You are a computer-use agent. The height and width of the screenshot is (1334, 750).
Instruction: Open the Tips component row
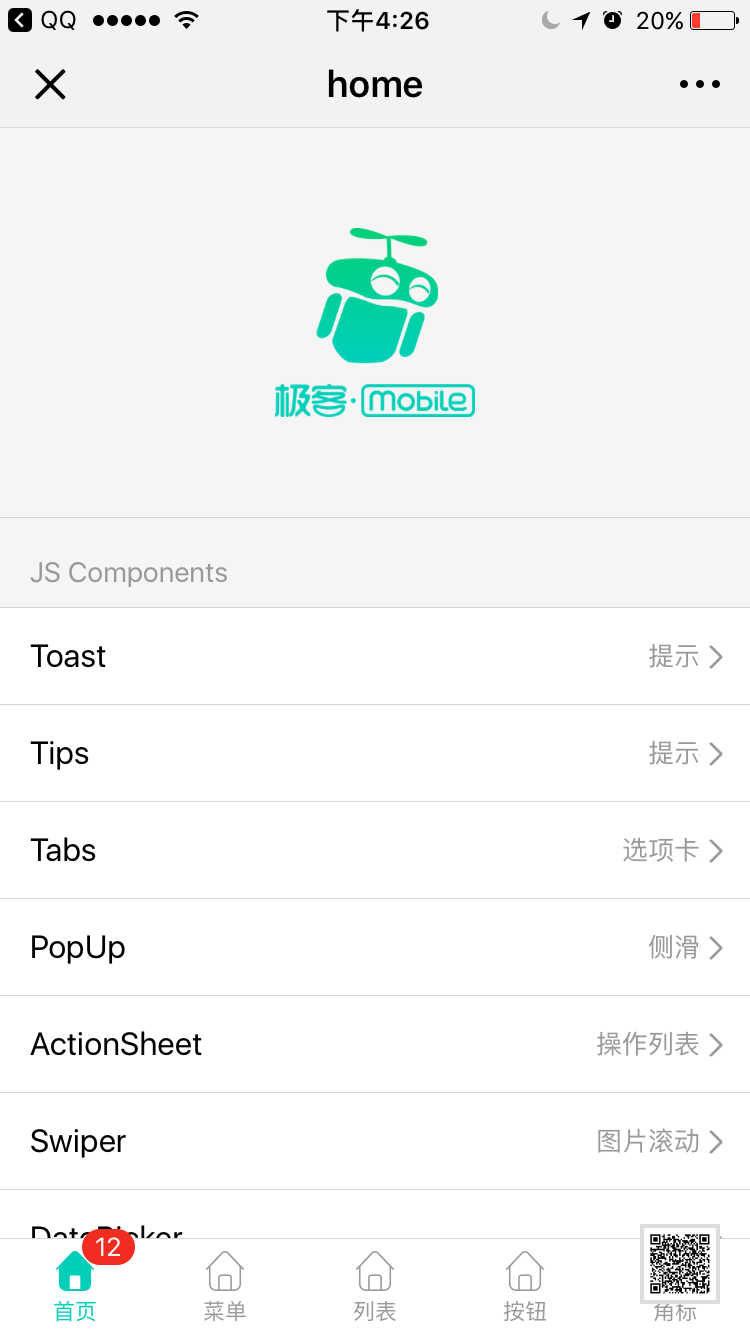coord(375,753)
